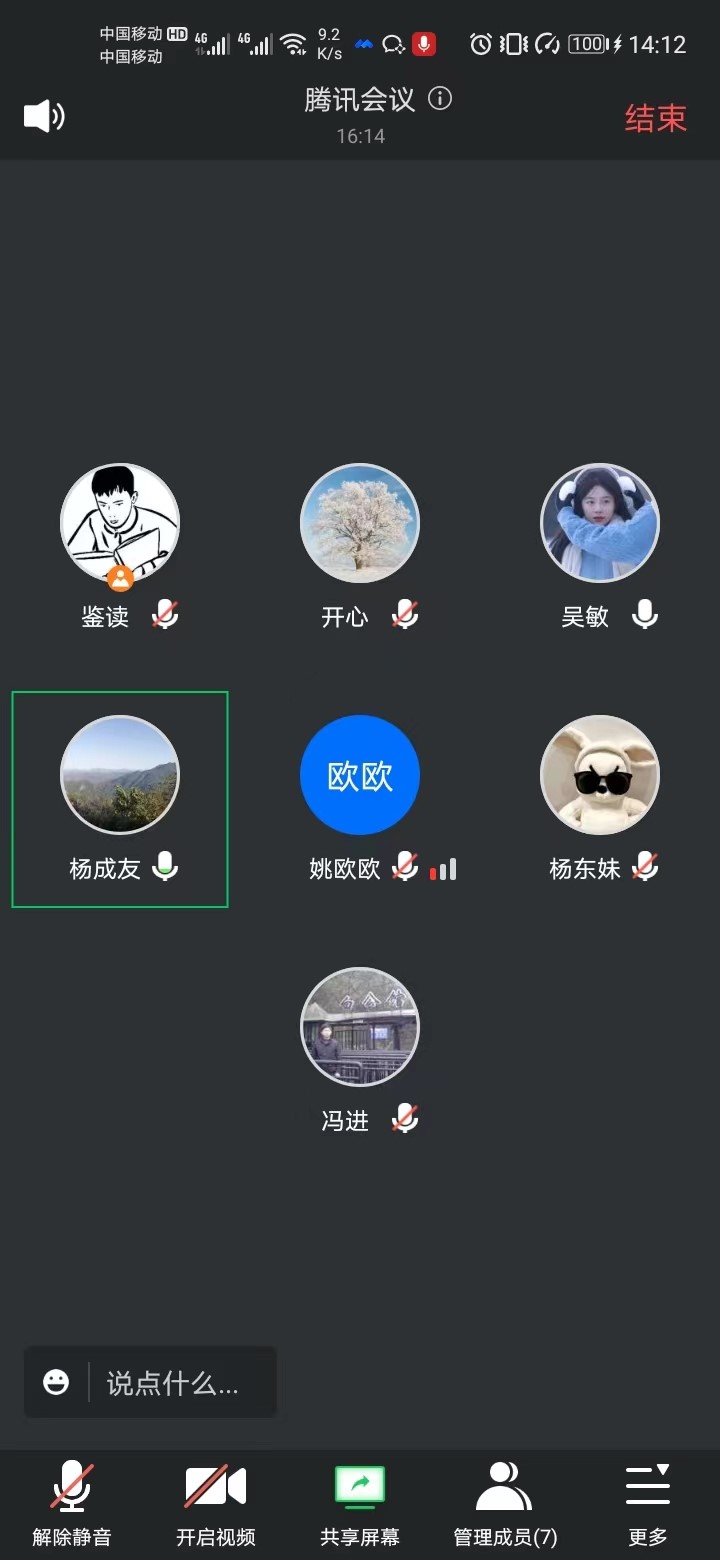Select participant 杨东妹
Screen dimensions: 720x1560
[600, 776]
